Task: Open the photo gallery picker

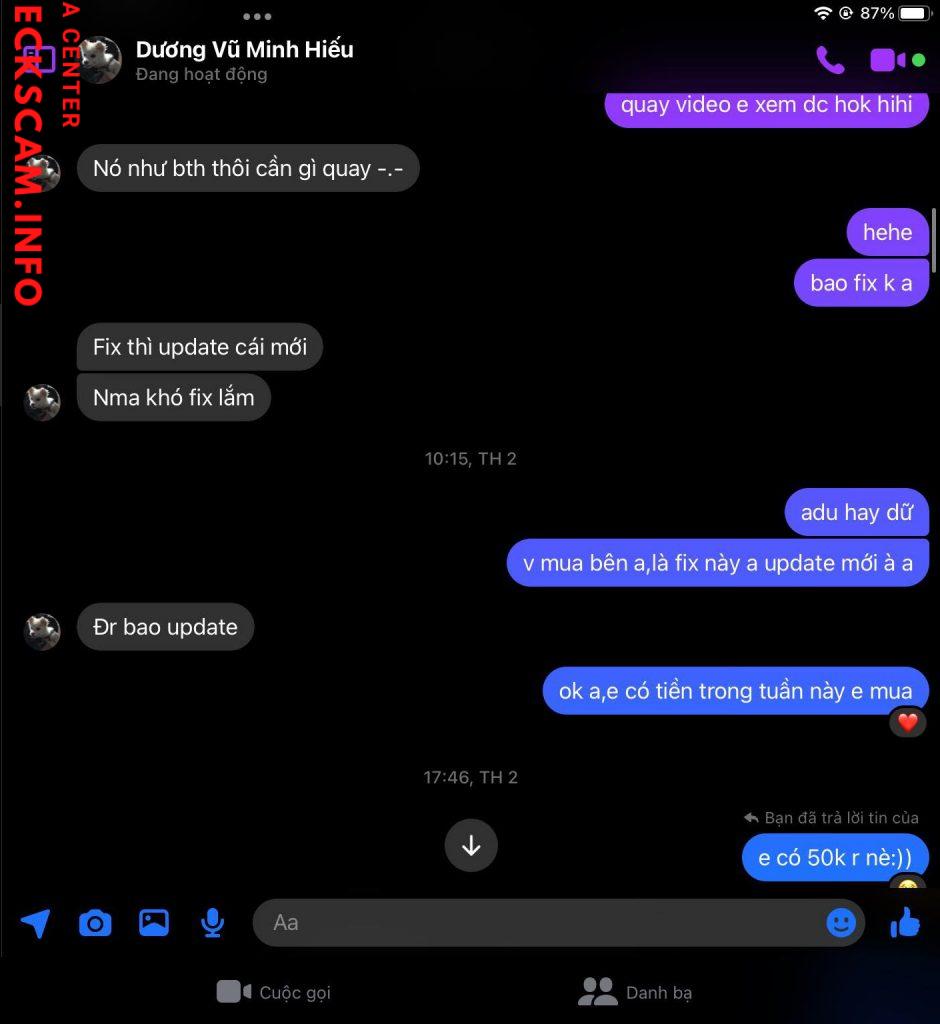Action: click(153, 922)
